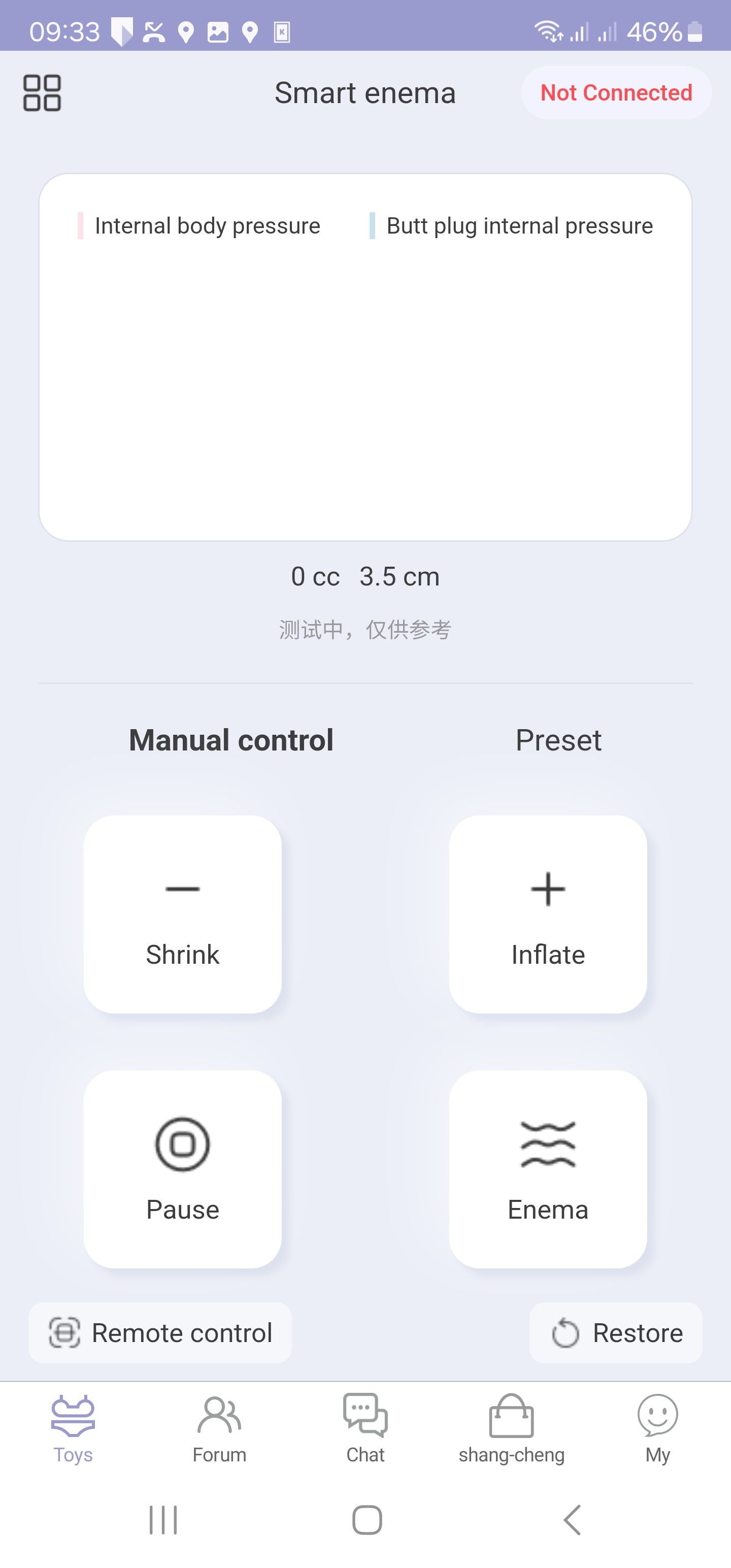This screenshot has height=1568, width=731.
Task: Open Remote control
Action: pos(160,1333)
